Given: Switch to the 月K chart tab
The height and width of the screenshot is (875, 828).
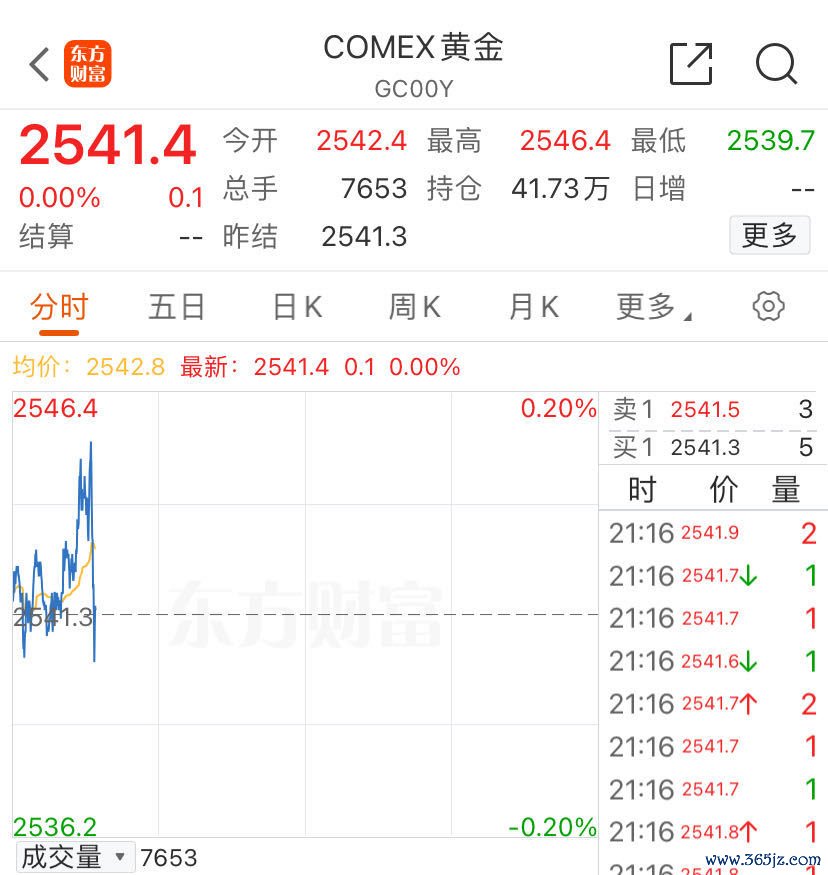Looking at the screenshot, I should pos(533,307).
